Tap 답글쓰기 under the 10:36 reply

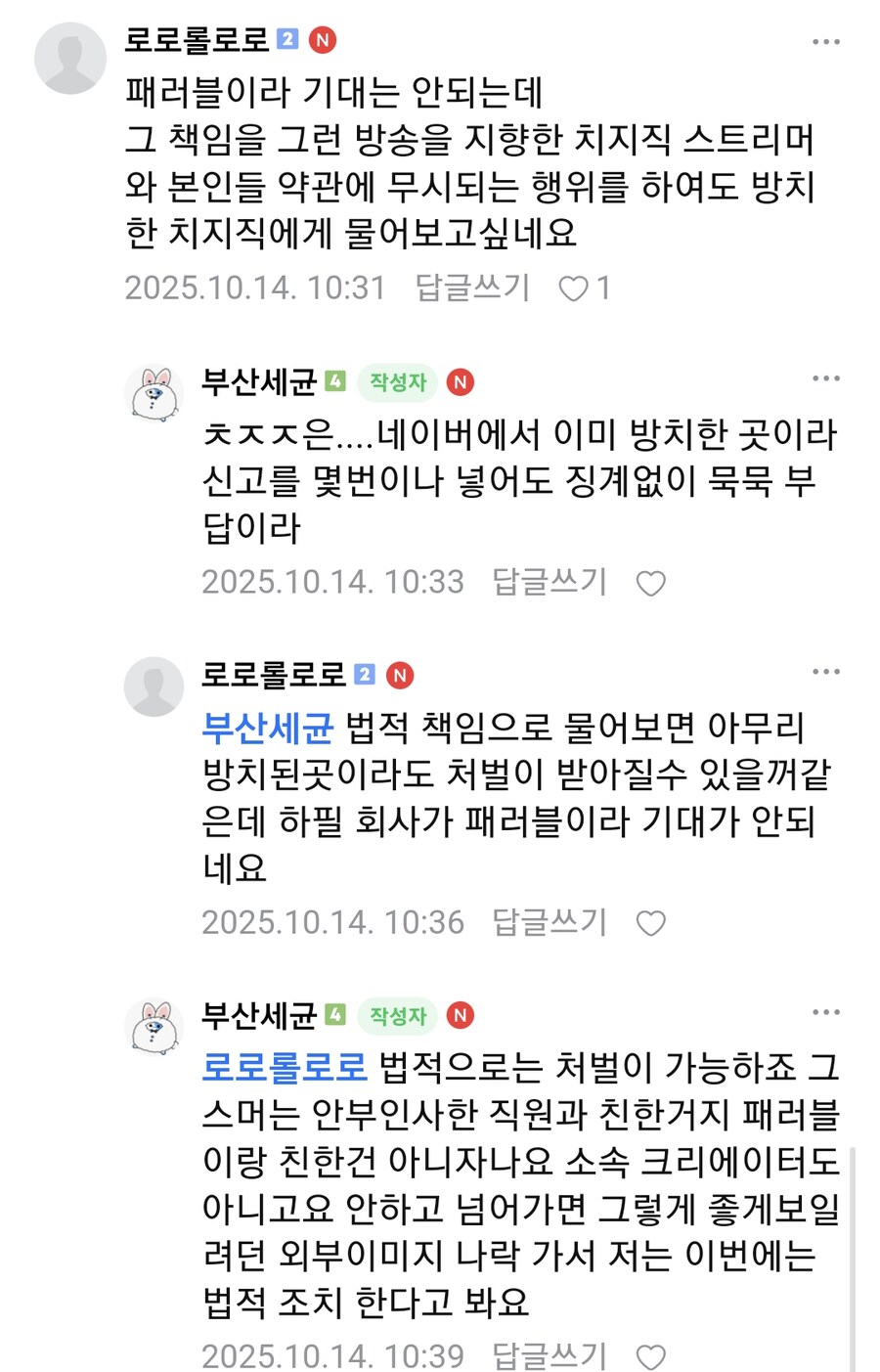pos(549,922)
